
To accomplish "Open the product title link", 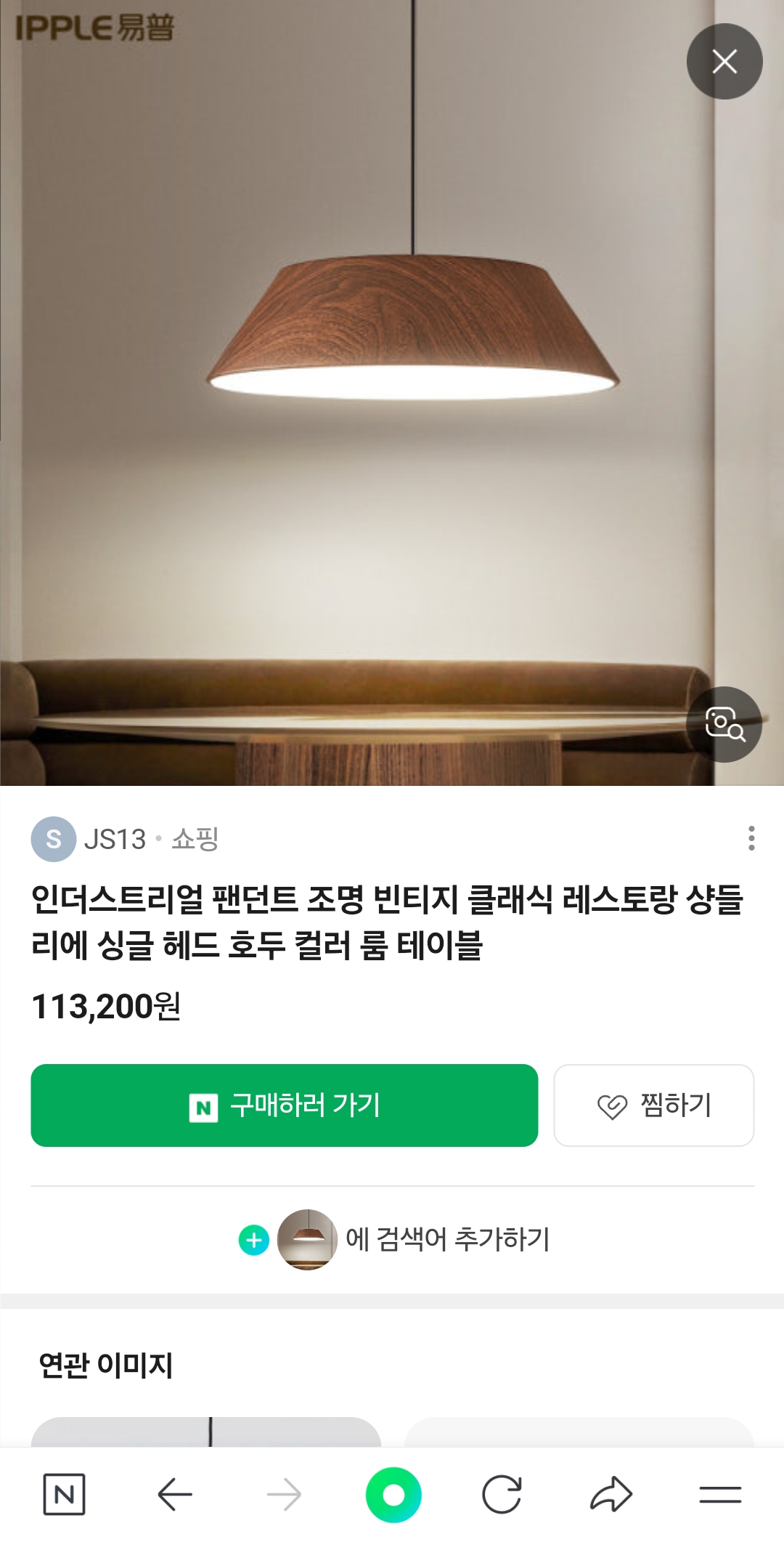I will pyautogui.click(x=386, y=922).
